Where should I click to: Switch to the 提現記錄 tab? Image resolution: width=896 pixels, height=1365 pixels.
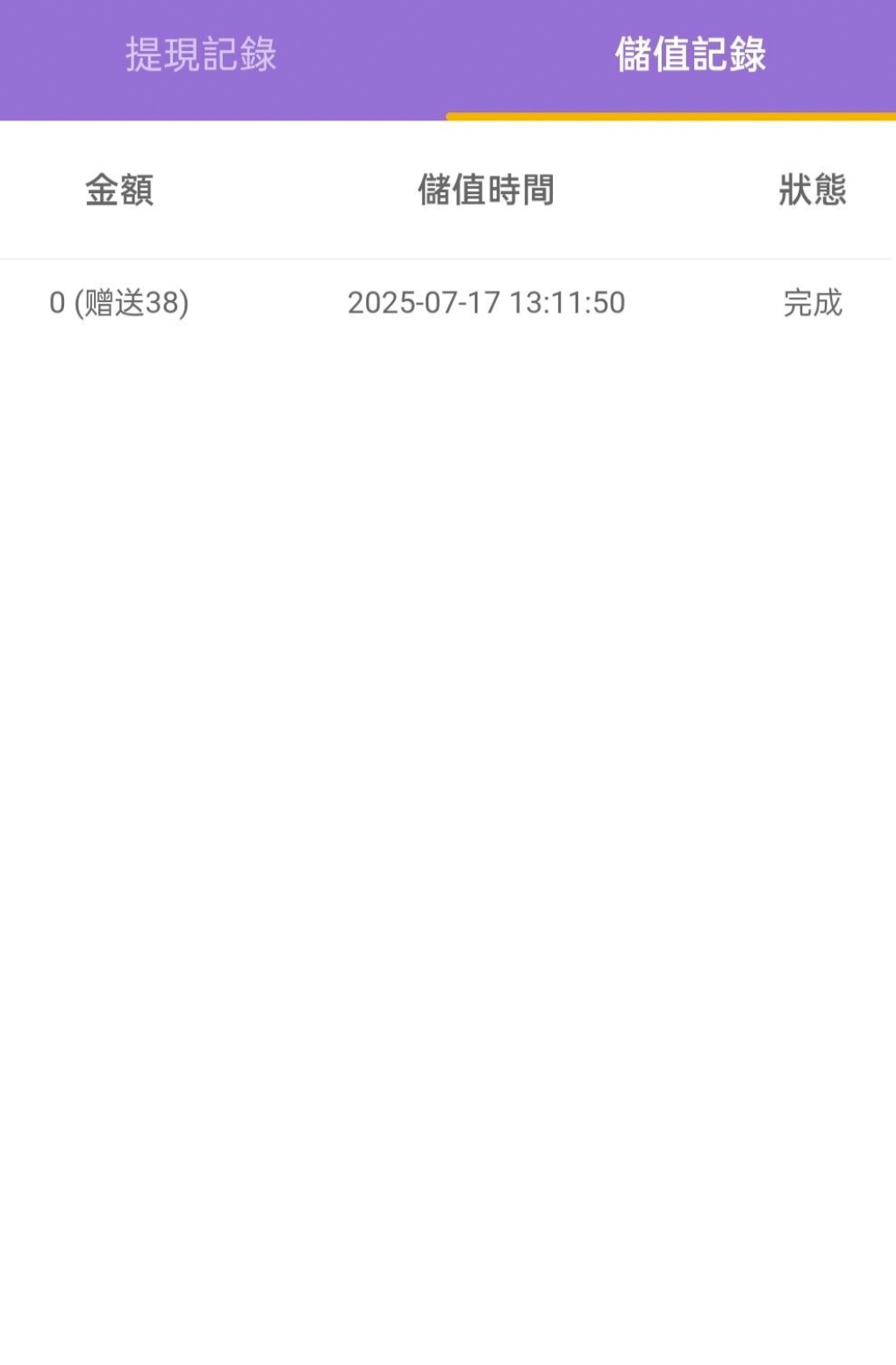point(201,54)
